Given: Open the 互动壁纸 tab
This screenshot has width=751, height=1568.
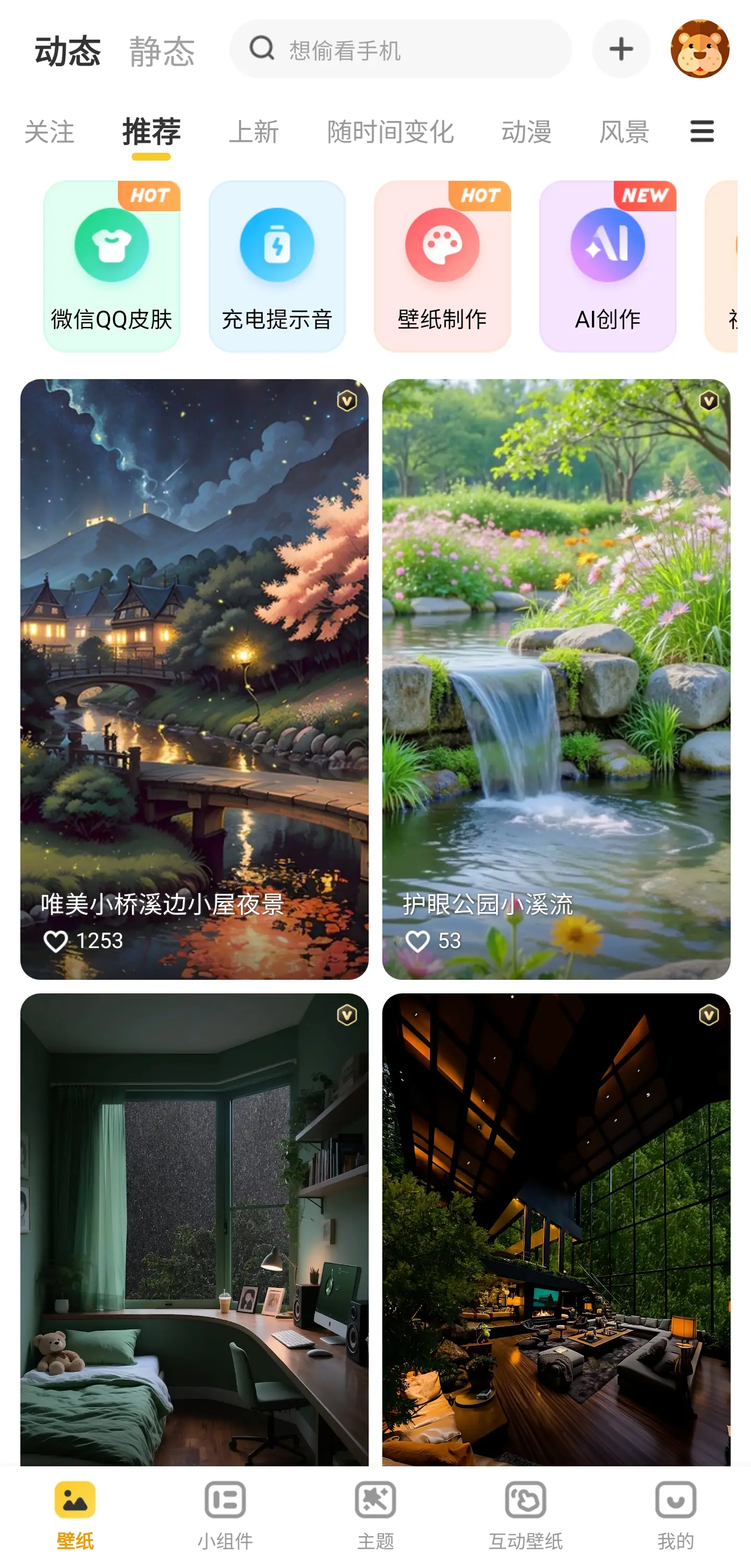Looking at the screenshot, I should [525, 1514].
